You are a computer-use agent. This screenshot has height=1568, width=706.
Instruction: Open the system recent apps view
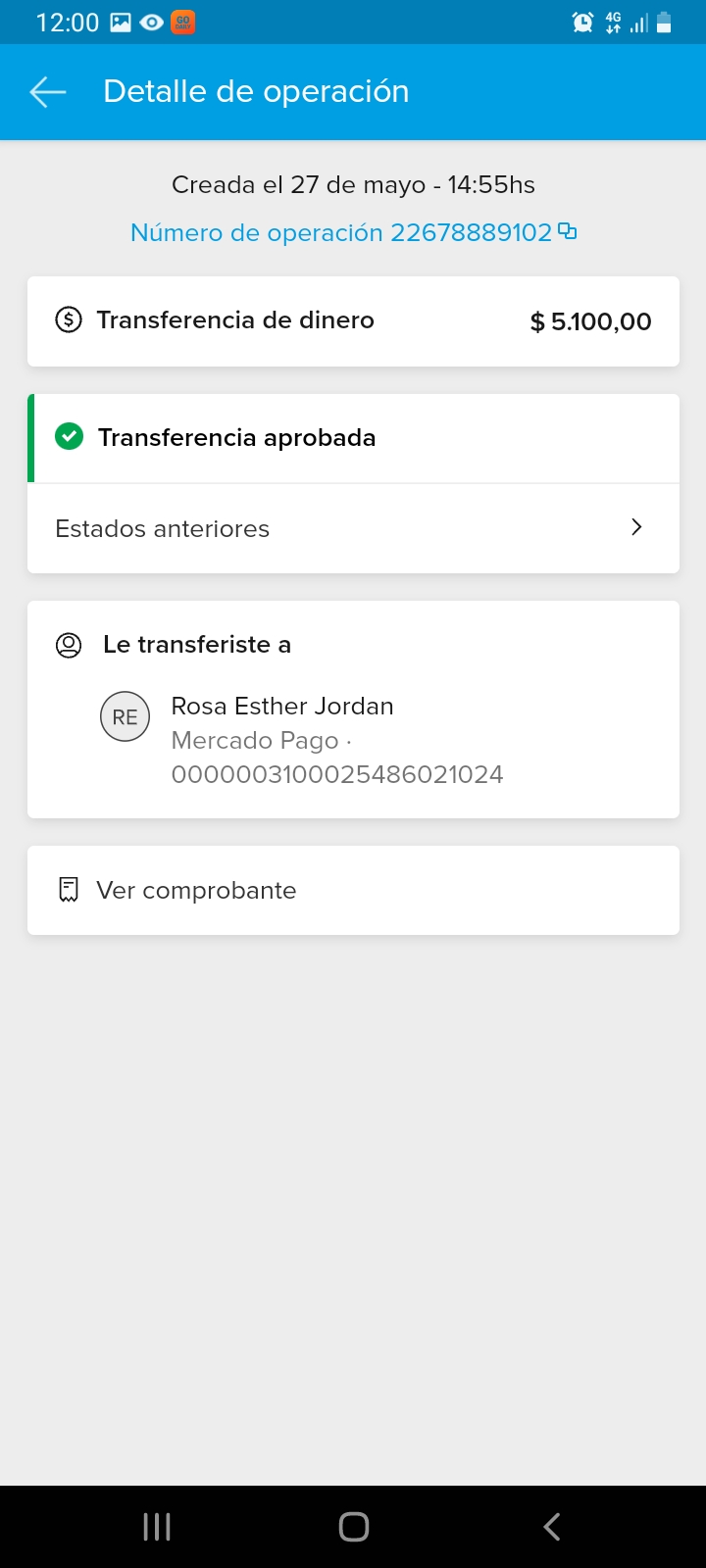click(x=157, y=1526)
